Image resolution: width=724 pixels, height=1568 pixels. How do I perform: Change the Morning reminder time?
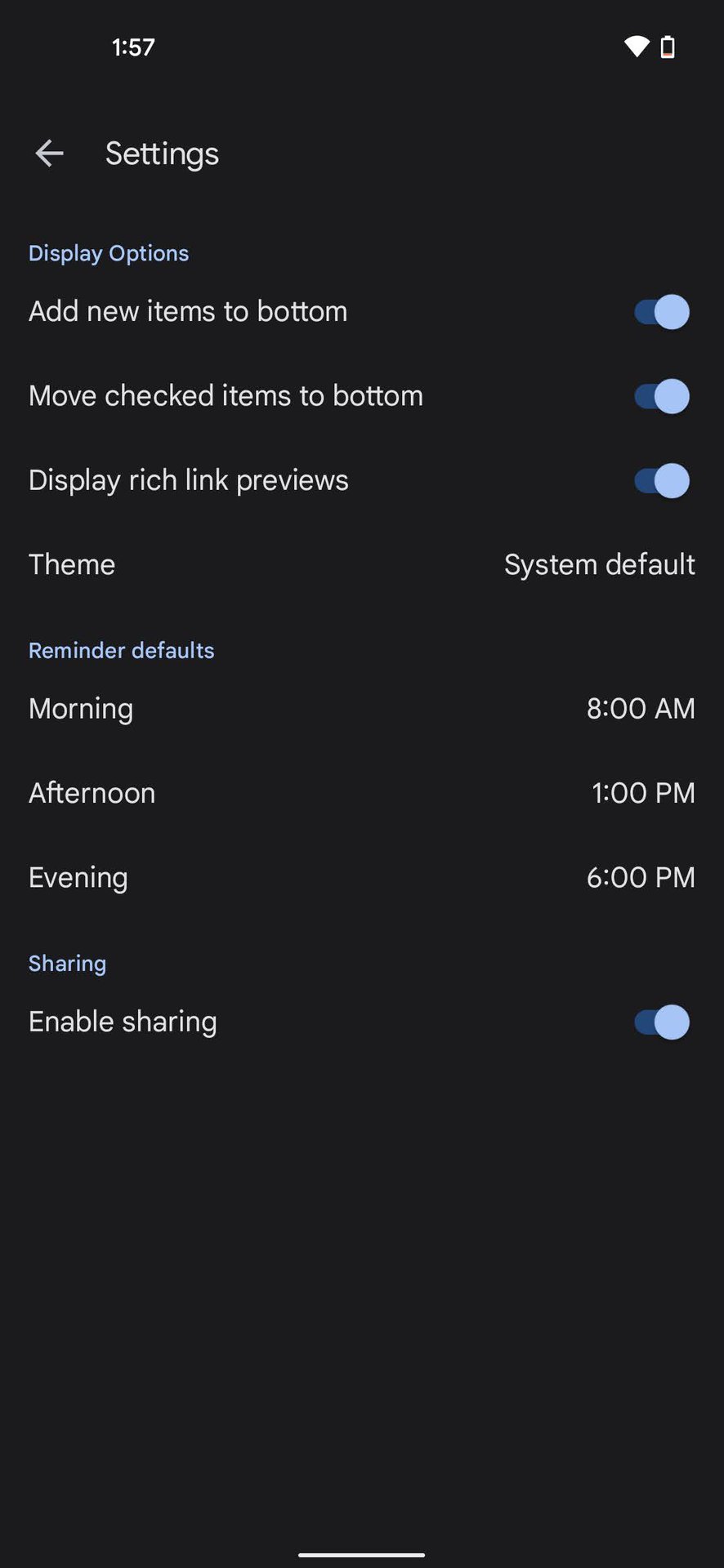[361, 709]
